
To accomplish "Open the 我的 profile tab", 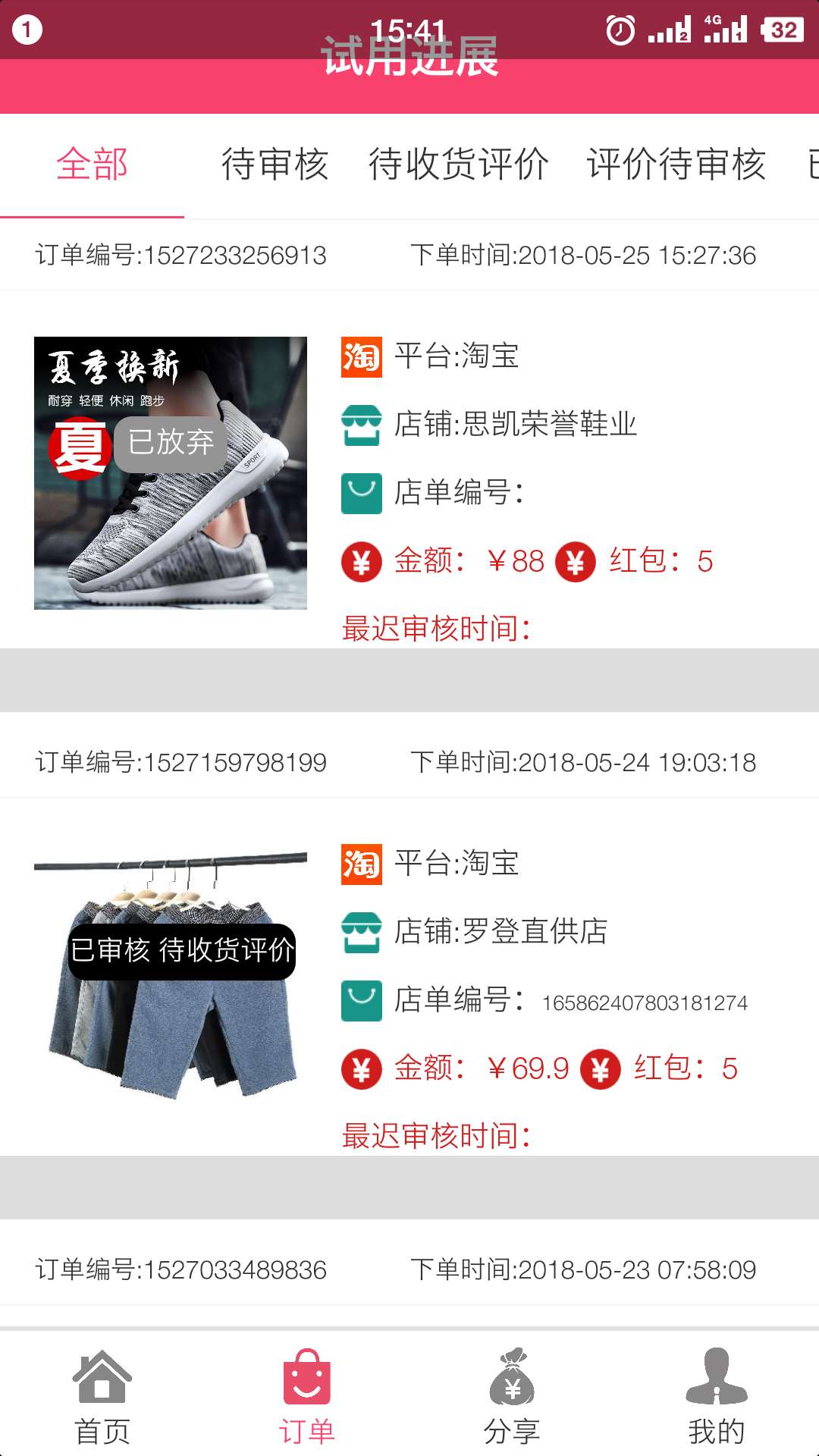I will (x=717, y=1397).
